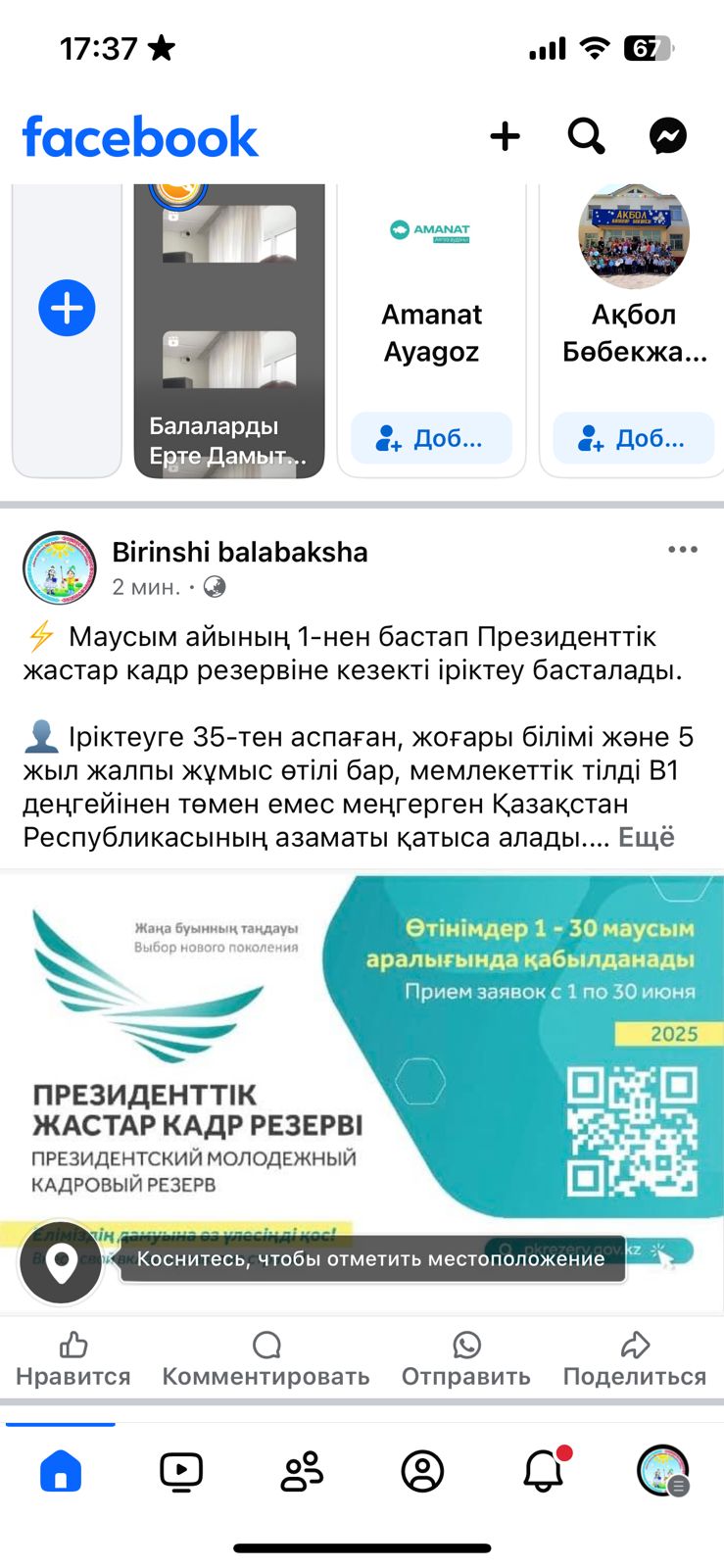The image size is (724, 1568).
Task: Select the Home icon in bottom navigation
Action: point(60,1468)
